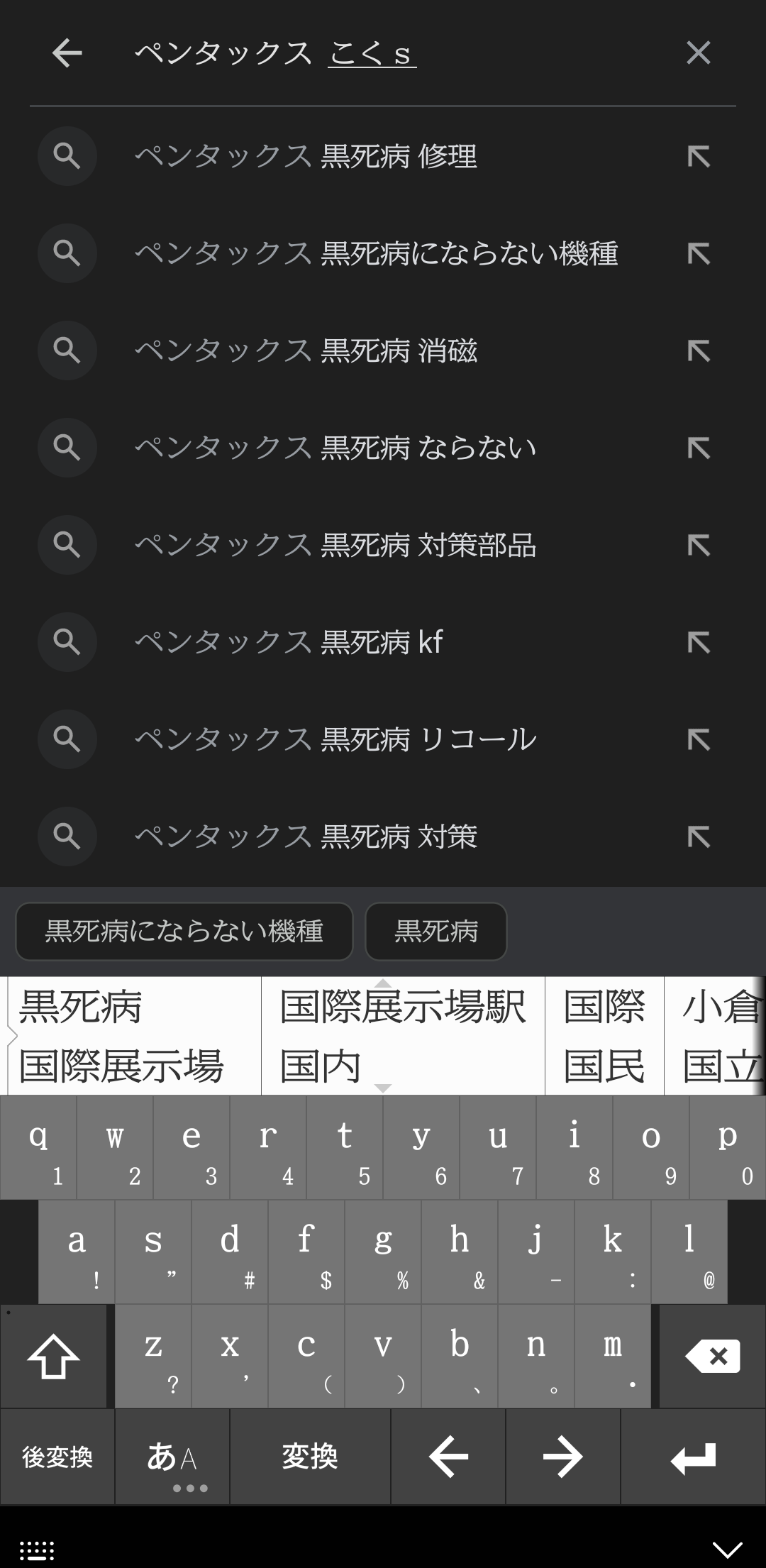Select suggestion ペンタックス 黒死病にならない機種

pos(376,253)
